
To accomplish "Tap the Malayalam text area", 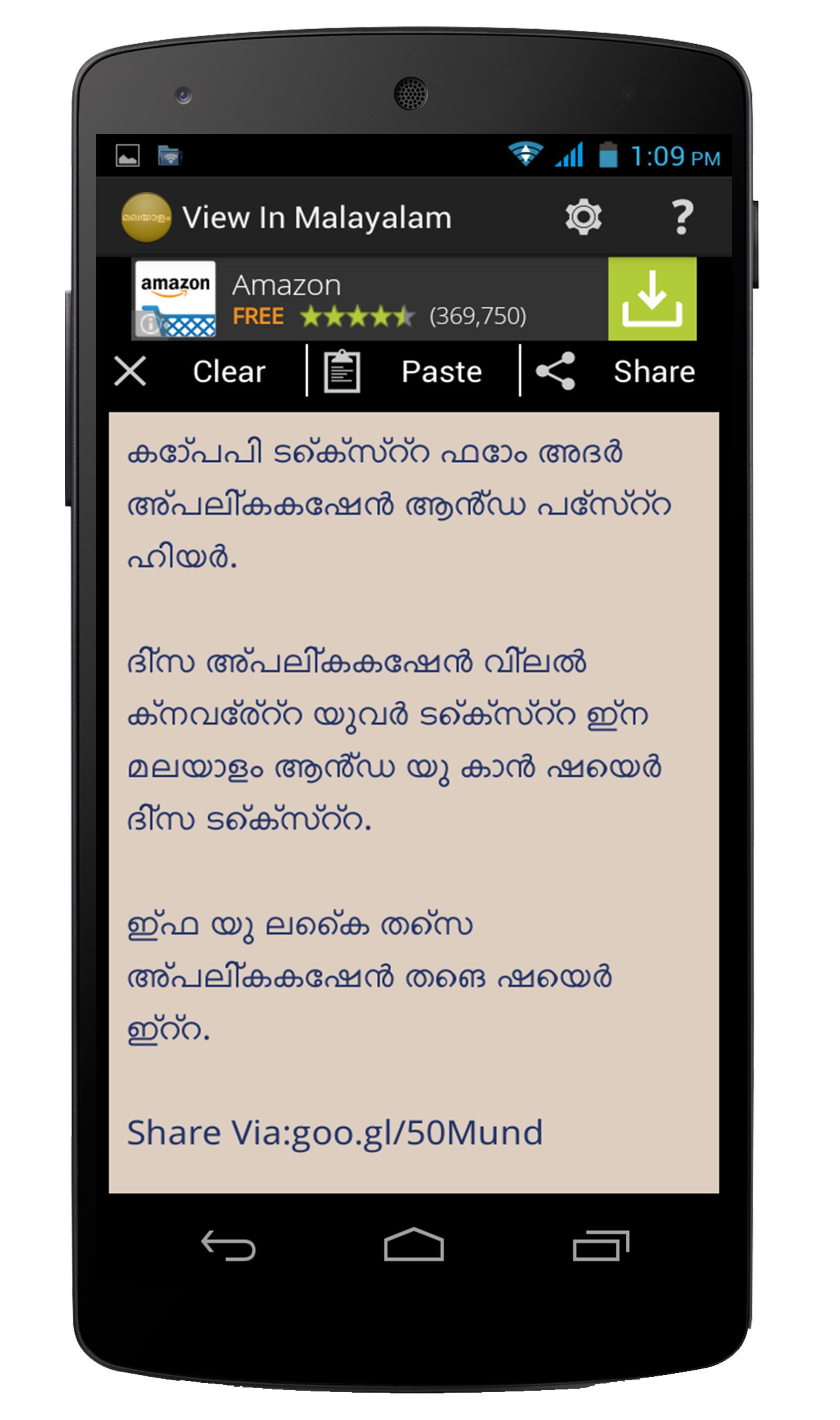I will pos(413,792).
